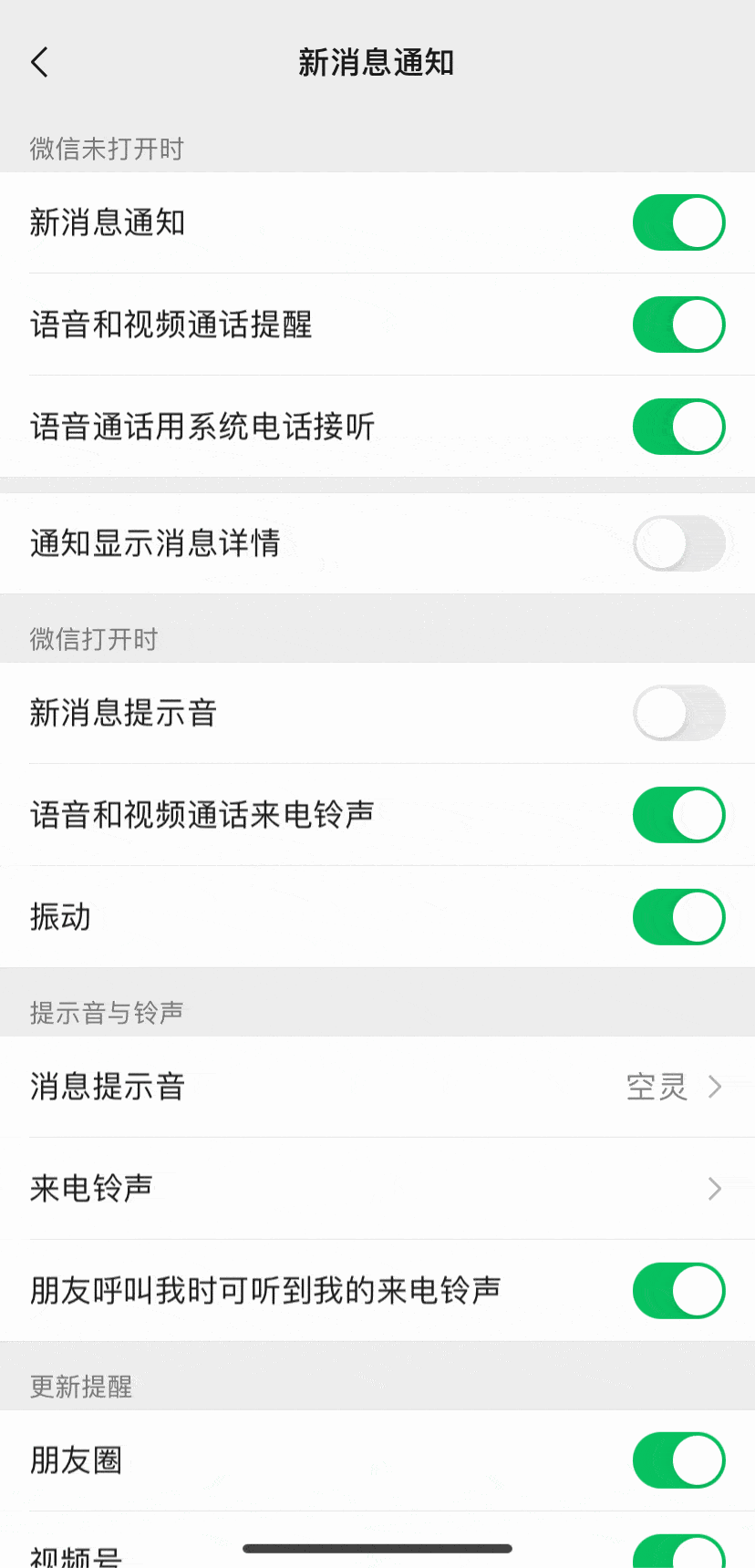Enable 通知显示消息详情
The height and width of the screenshot is (1568, 755).
click(678, 542)
